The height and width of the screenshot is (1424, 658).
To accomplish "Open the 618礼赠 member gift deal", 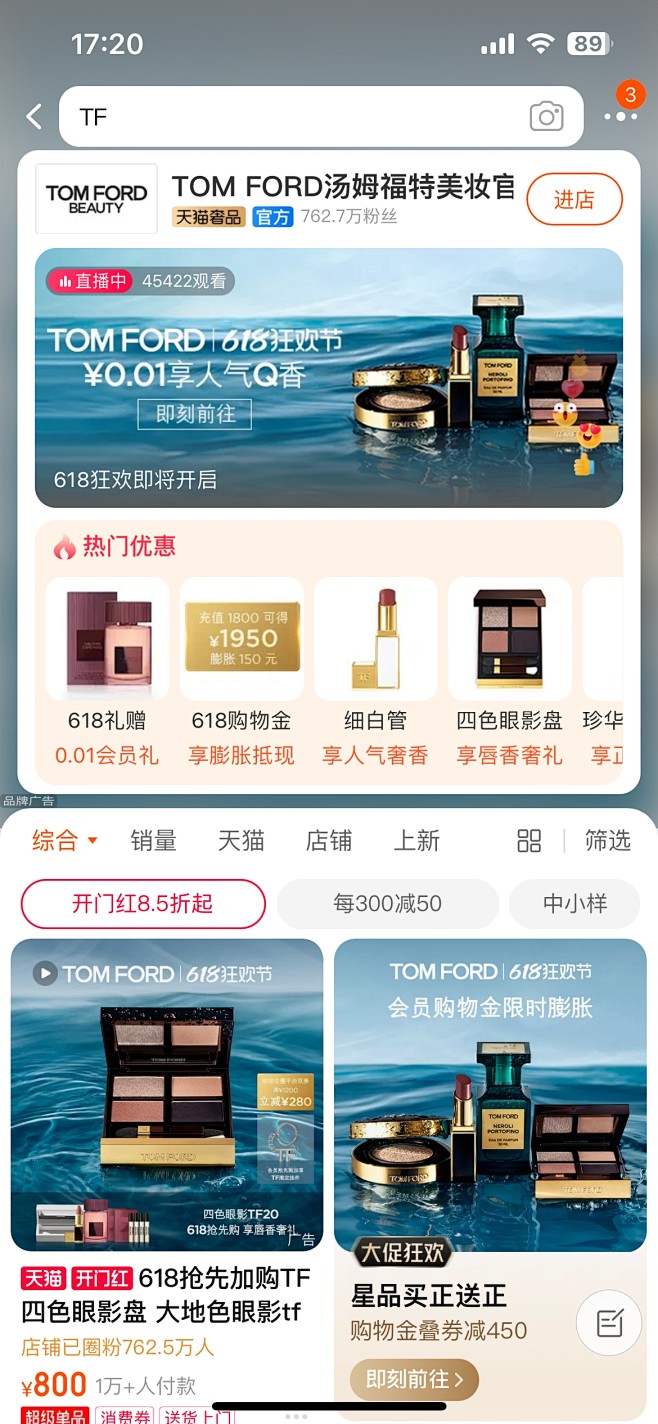I will (107, 672).
